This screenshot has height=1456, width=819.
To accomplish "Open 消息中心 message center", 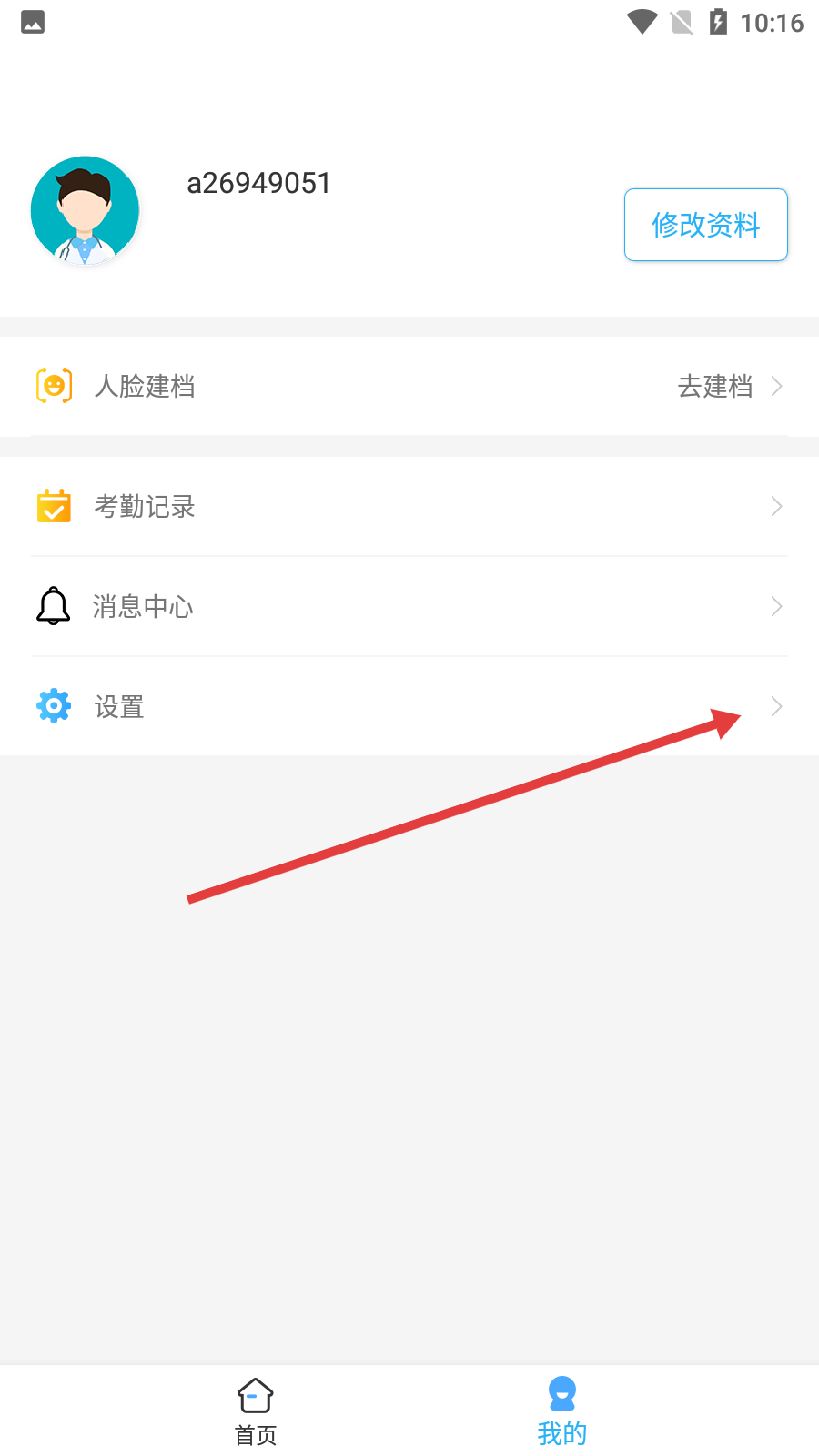I will pos(409,607).
